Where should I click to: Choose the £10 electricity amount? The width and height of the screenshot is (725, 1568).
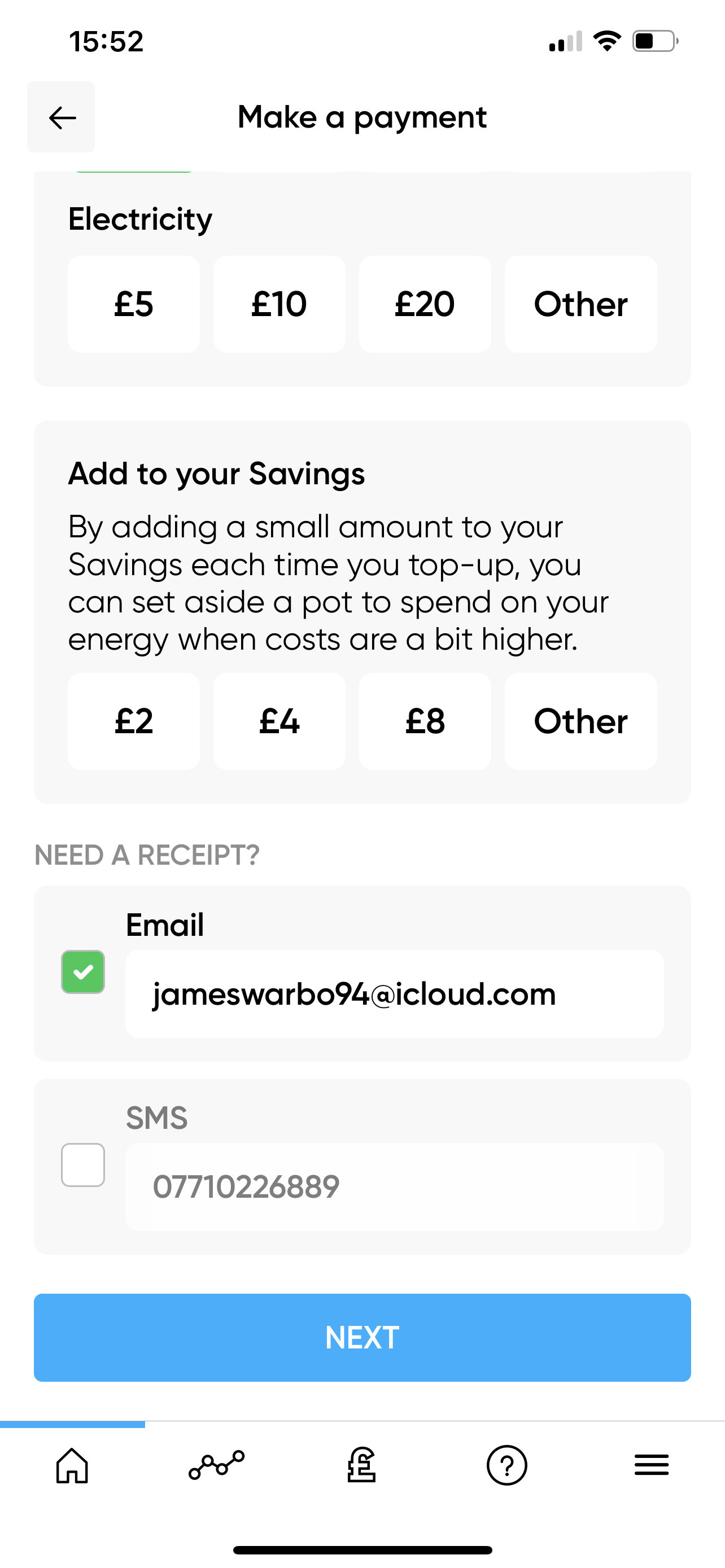279,304
